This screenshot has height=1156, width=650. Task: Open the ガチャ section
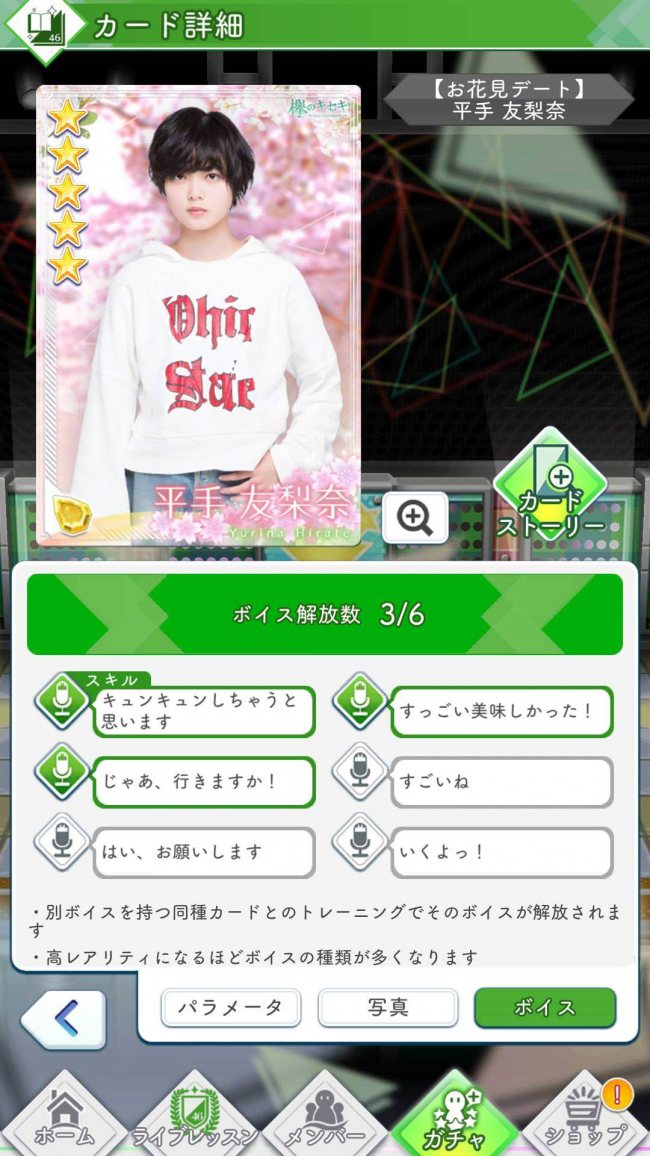click(455, 1118)
